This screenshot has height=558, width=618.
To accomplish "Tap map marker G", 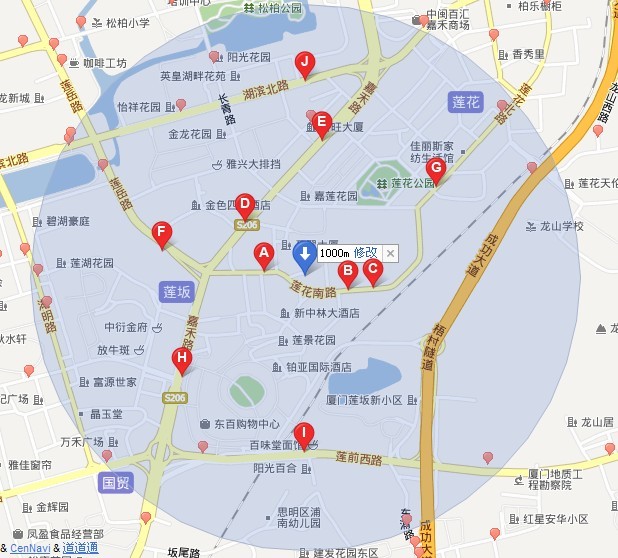I will click(x=435, y=168).
